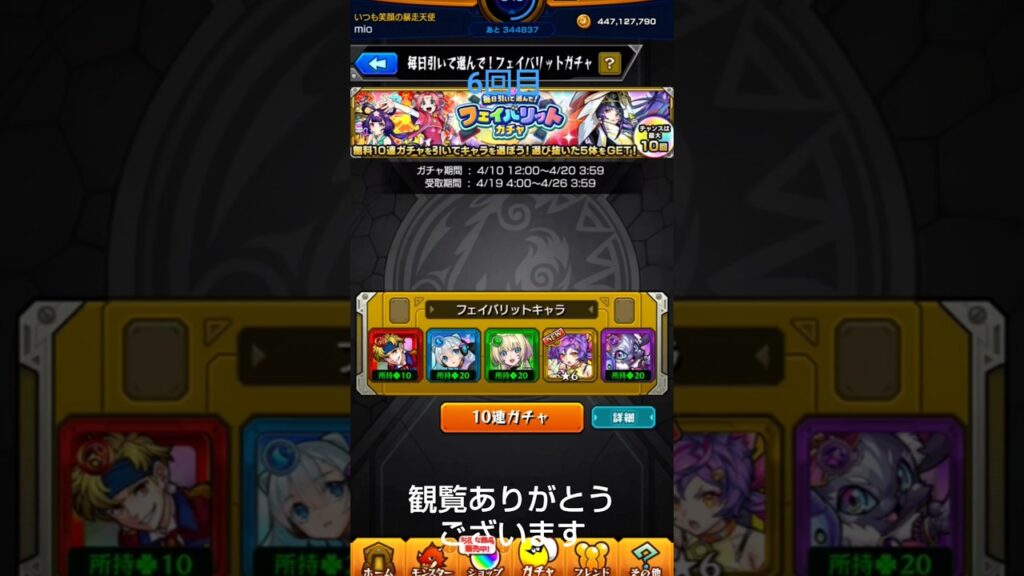1024x576 pixels.
Task: Open the question mark help button
Action: (x=609, y=64)
